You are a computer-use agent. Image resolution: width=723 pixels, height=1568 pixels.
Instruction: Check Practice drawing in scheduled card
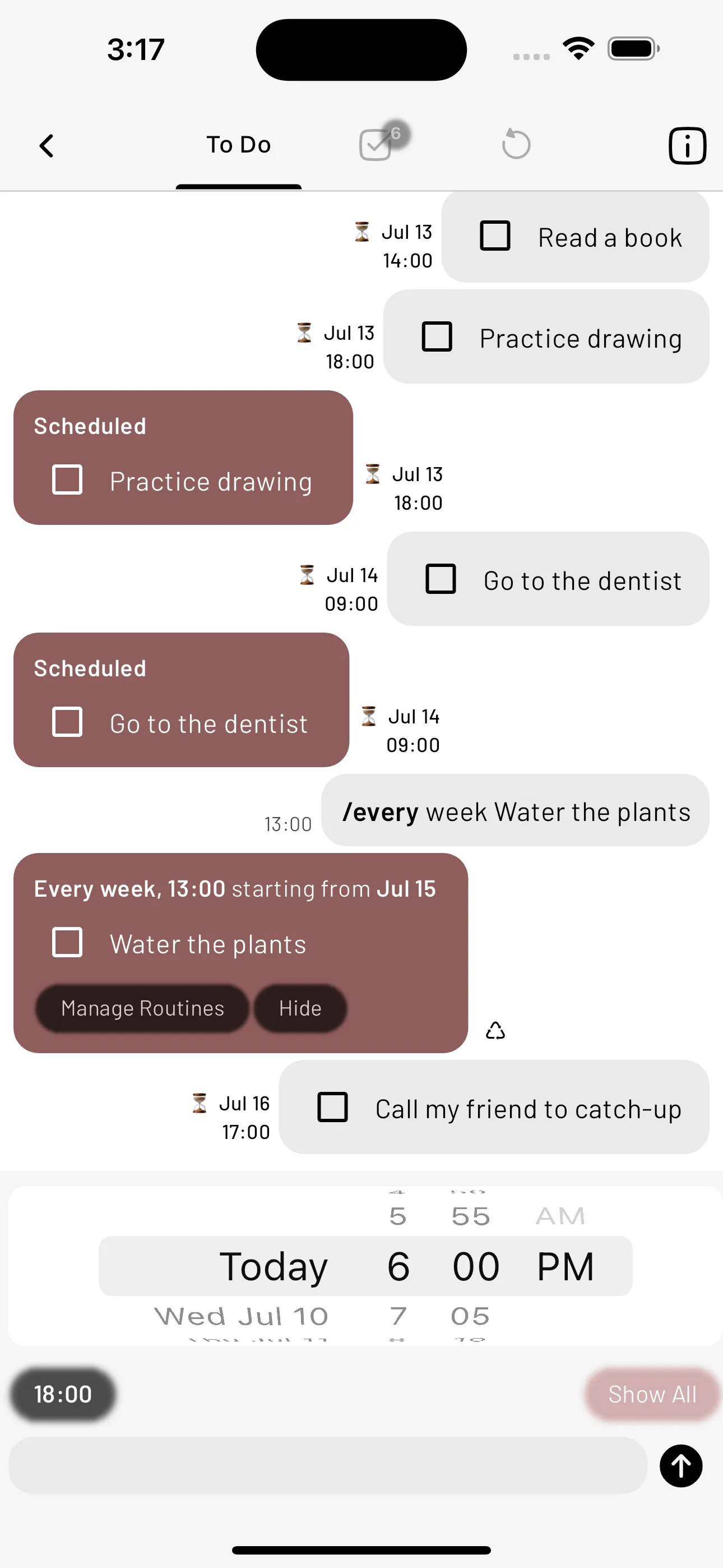[67, 480]
